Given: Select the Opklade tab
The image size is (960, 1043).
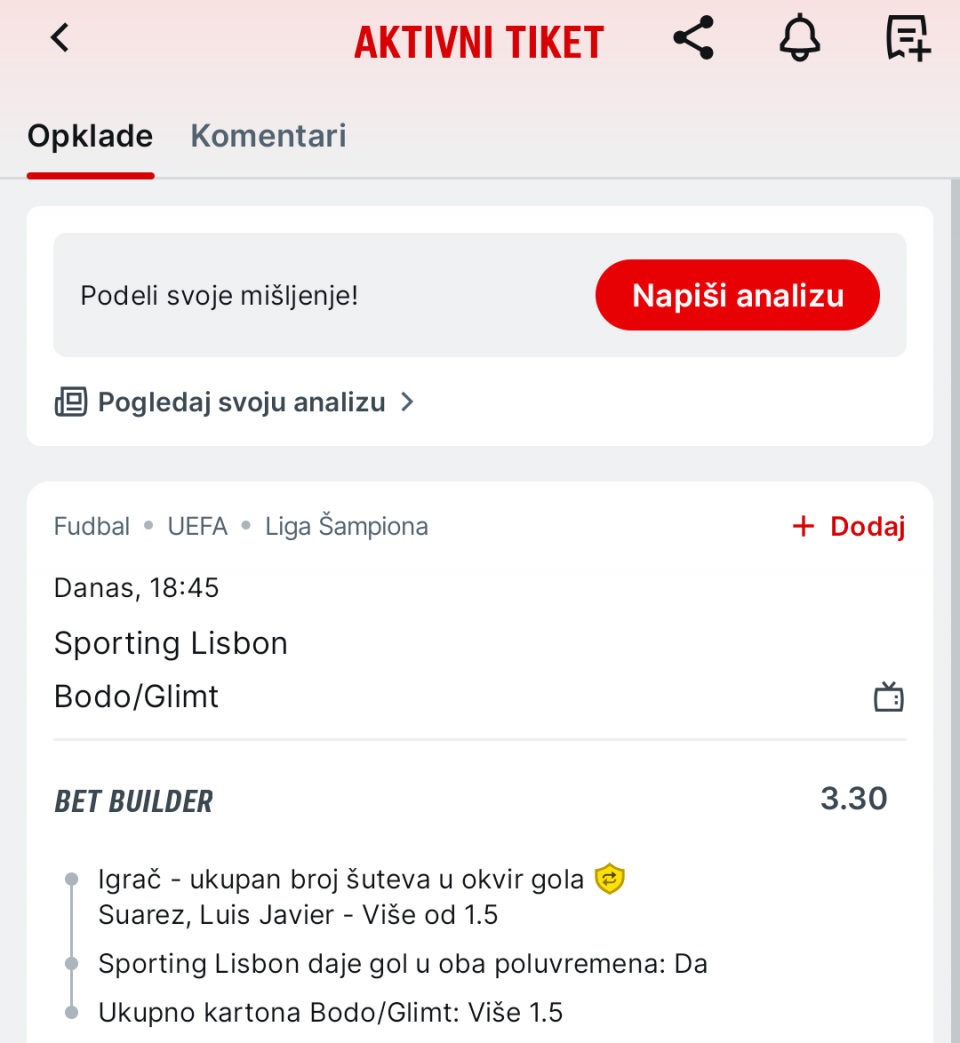Looking at the screenshot, I should click(x=90, y=136).
